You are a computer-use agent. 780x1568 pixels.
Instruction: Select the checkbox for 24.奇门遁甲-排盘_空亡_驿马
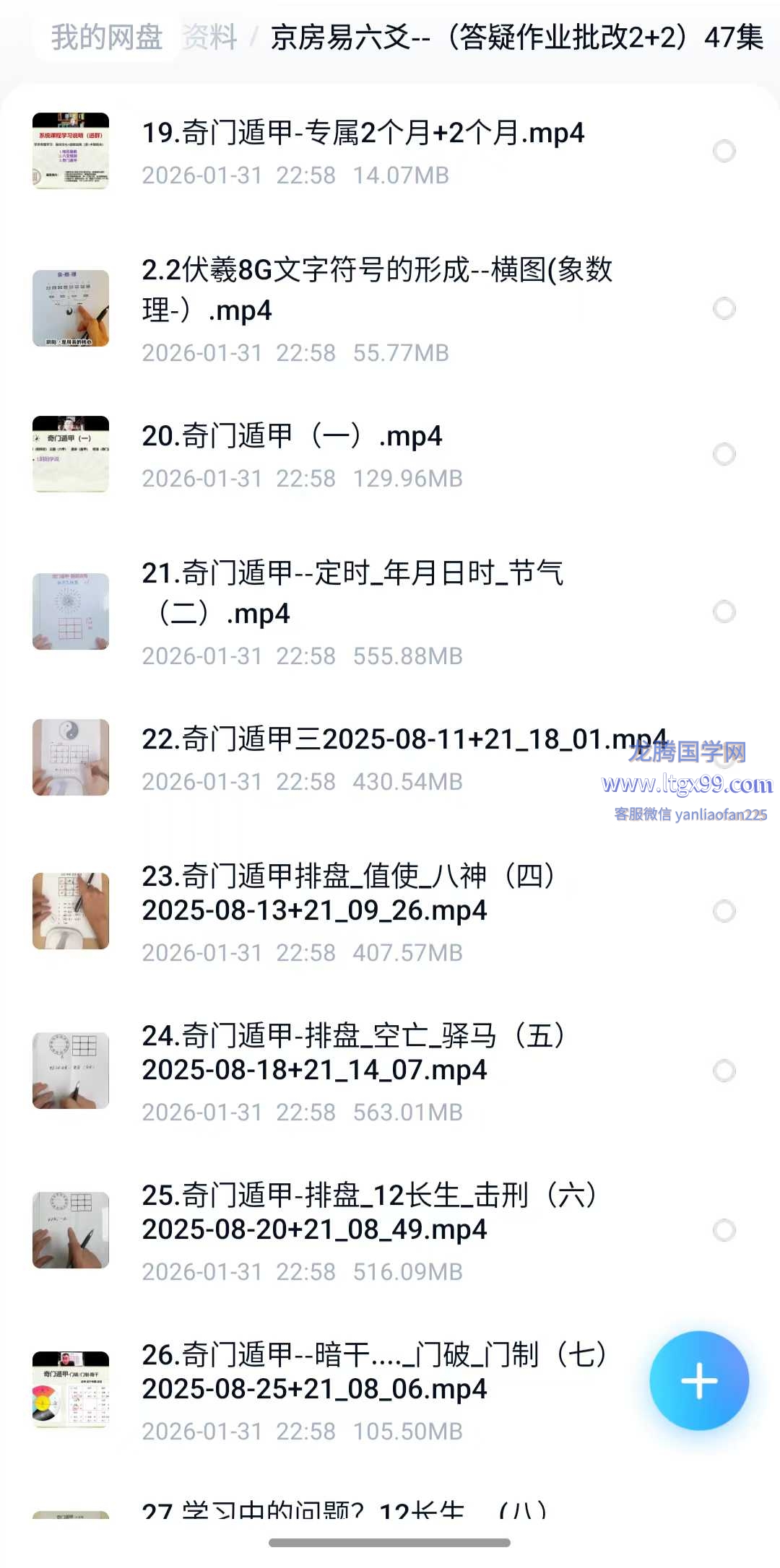coord(724,1071)
